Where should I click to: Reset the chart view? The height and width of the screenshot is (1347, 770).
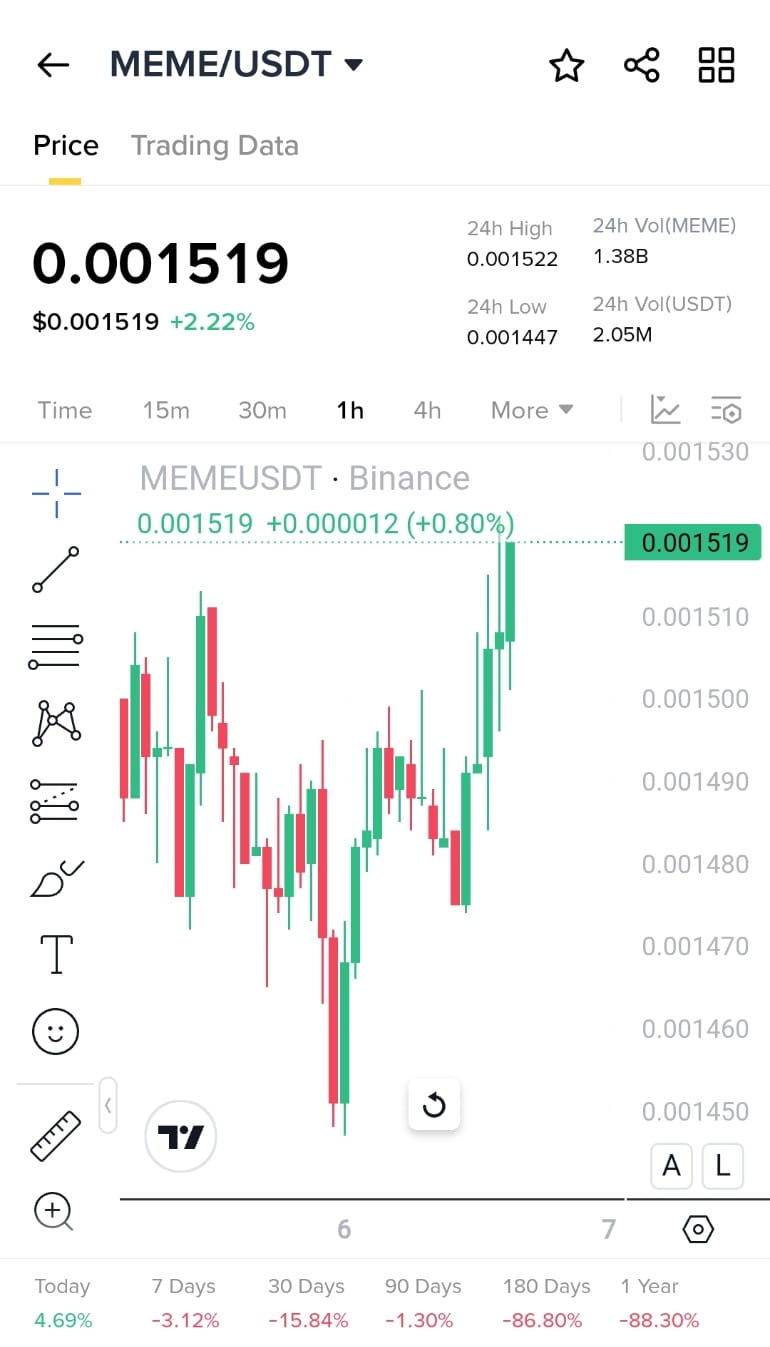(434, 1105)
